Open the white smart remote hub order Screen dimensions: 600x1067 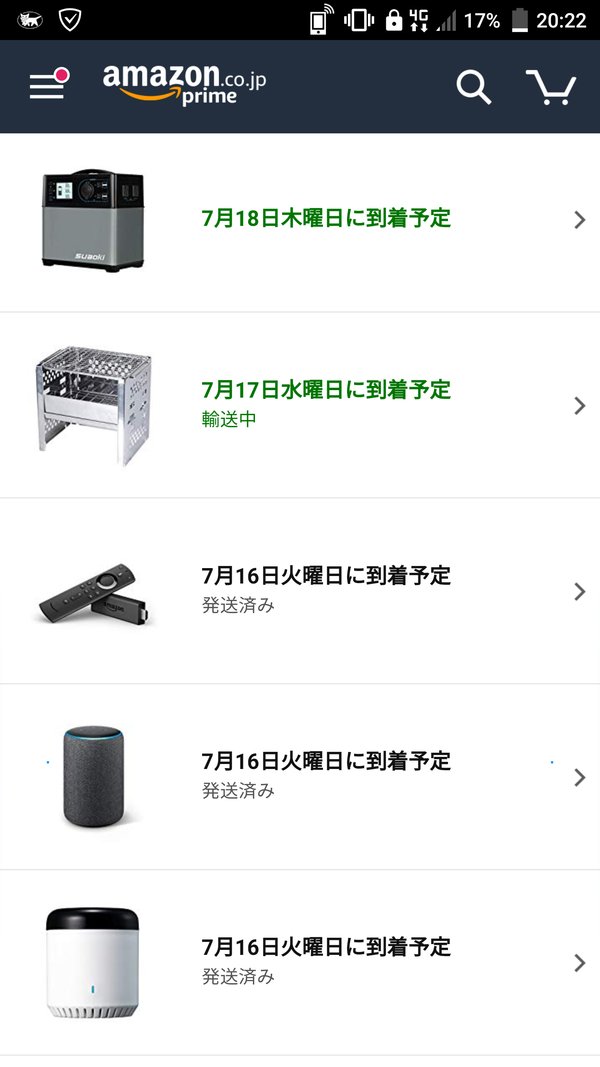pos(300,963)
